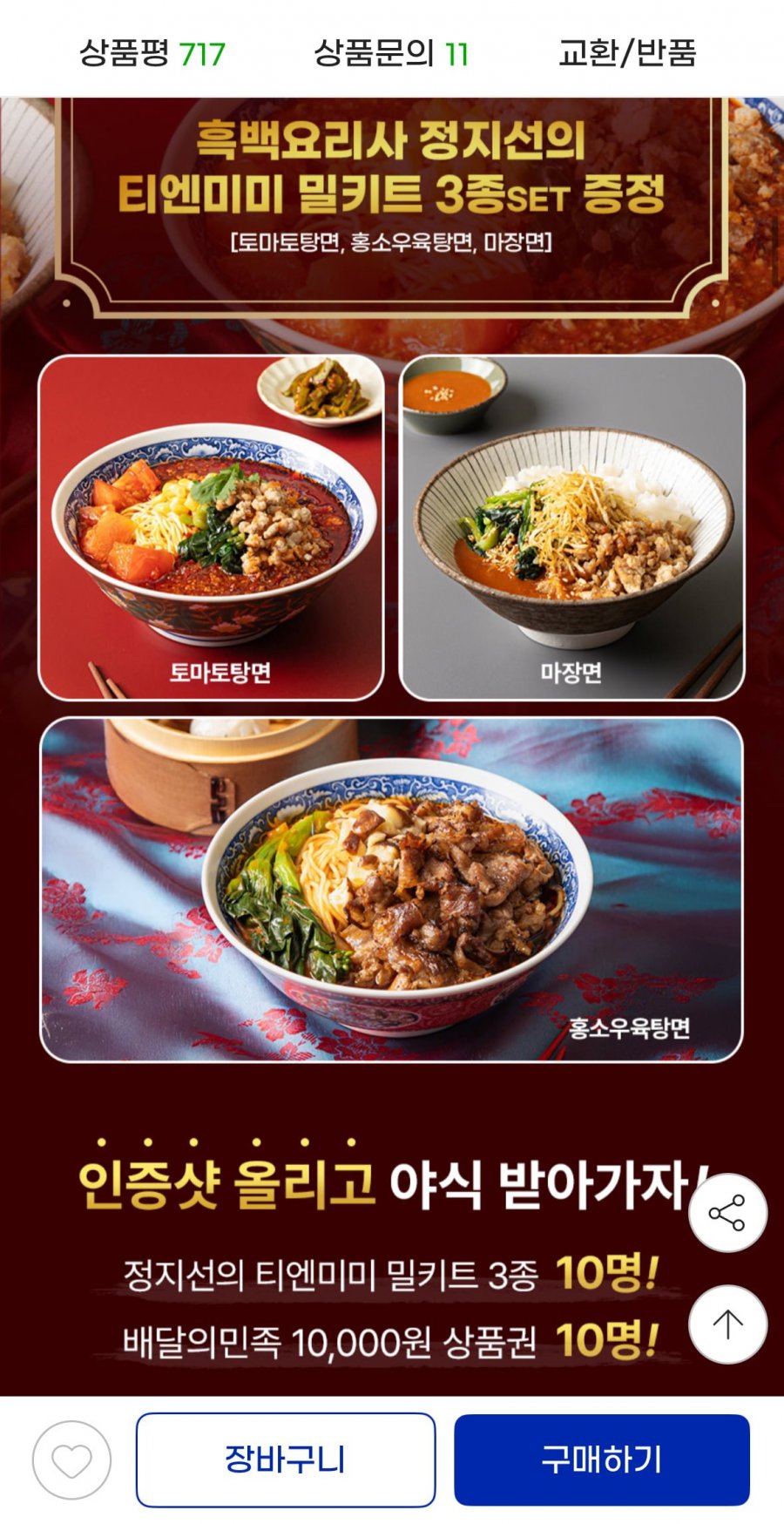Tap 장바구니 to add to cart
Viewport: 784px width, 1524px height.
(x=286, y=1460)
